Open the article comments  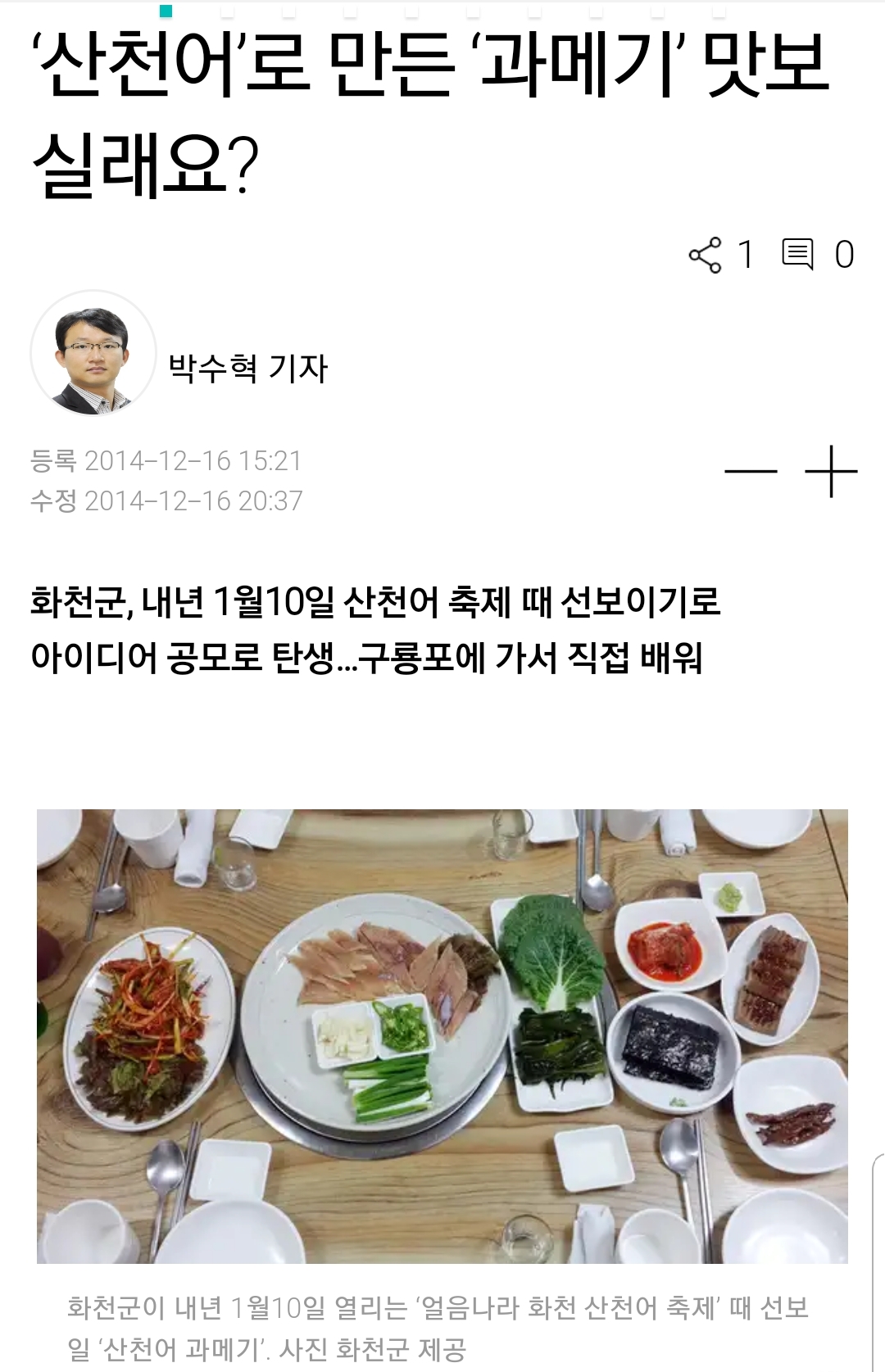pos(797,255)
